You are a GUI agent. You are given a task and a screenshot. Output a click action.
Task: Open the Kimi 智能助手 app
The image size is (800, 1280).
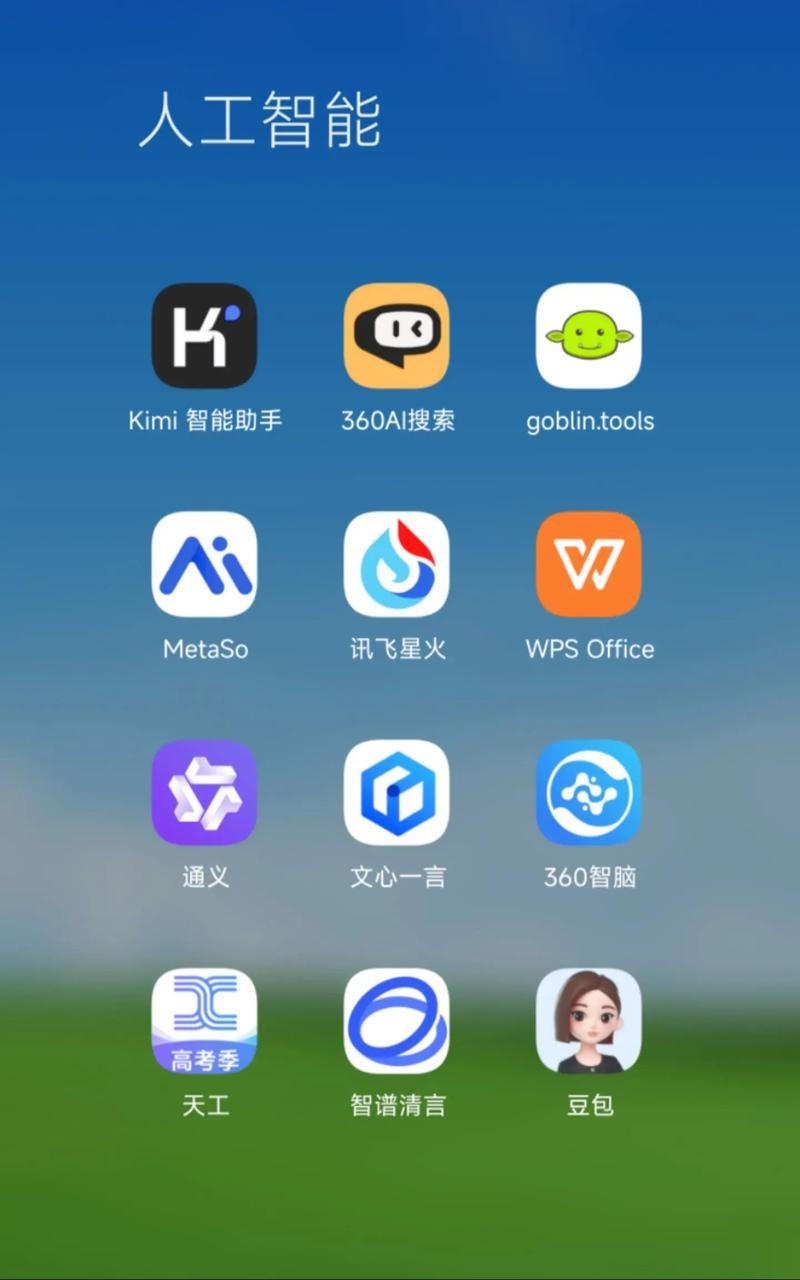204,336
